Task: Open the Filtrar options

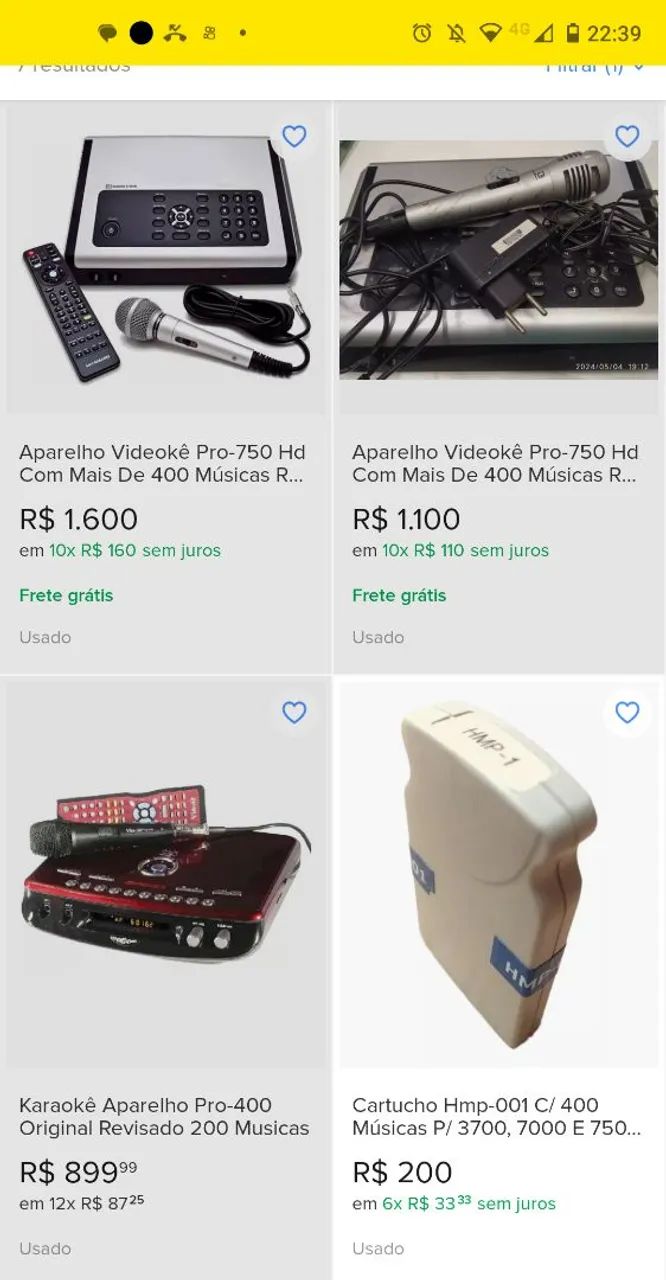Action: 595,68
